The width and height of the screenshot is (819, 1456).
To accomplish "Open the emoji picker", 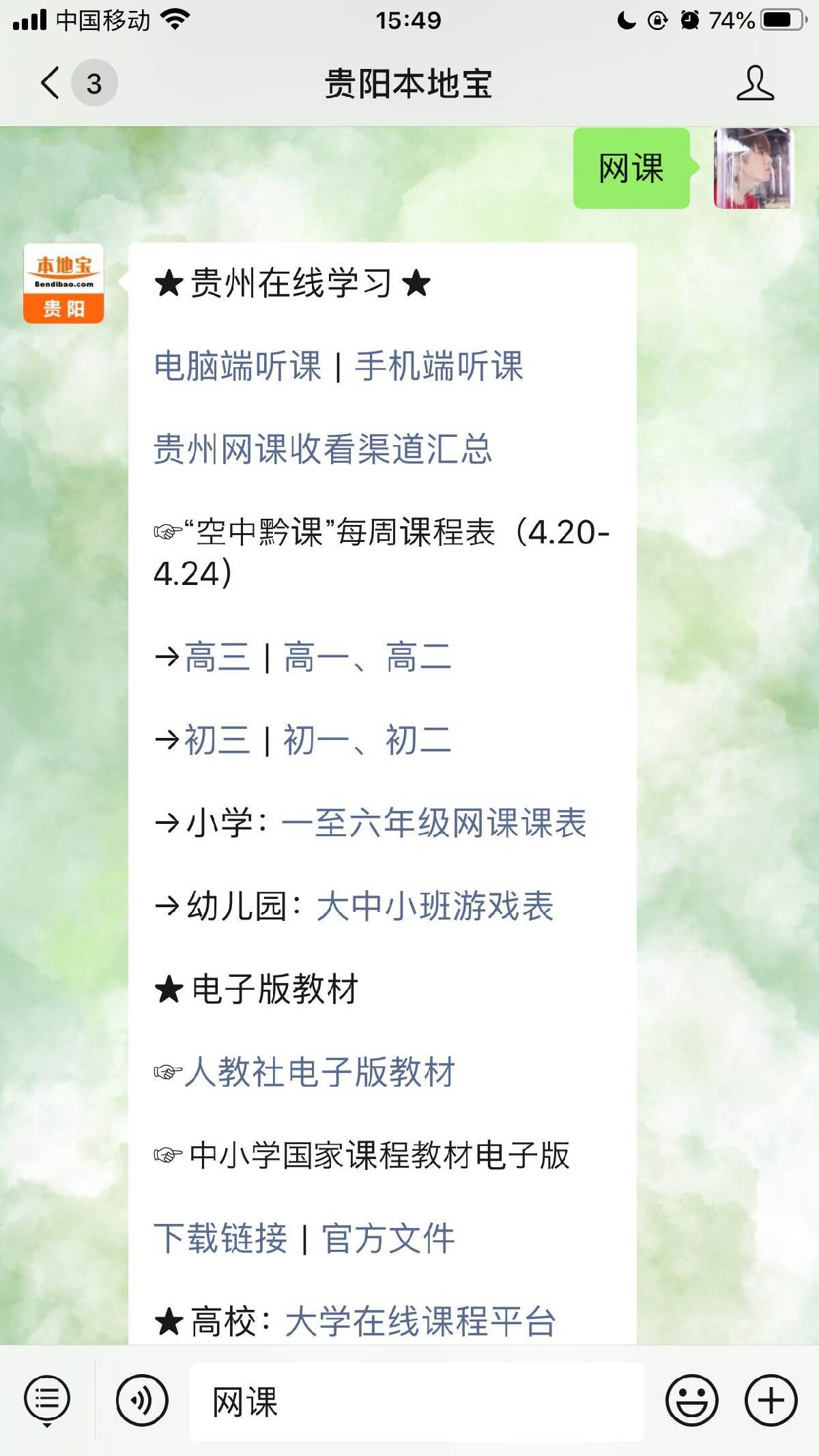I will coord(691,1401).
